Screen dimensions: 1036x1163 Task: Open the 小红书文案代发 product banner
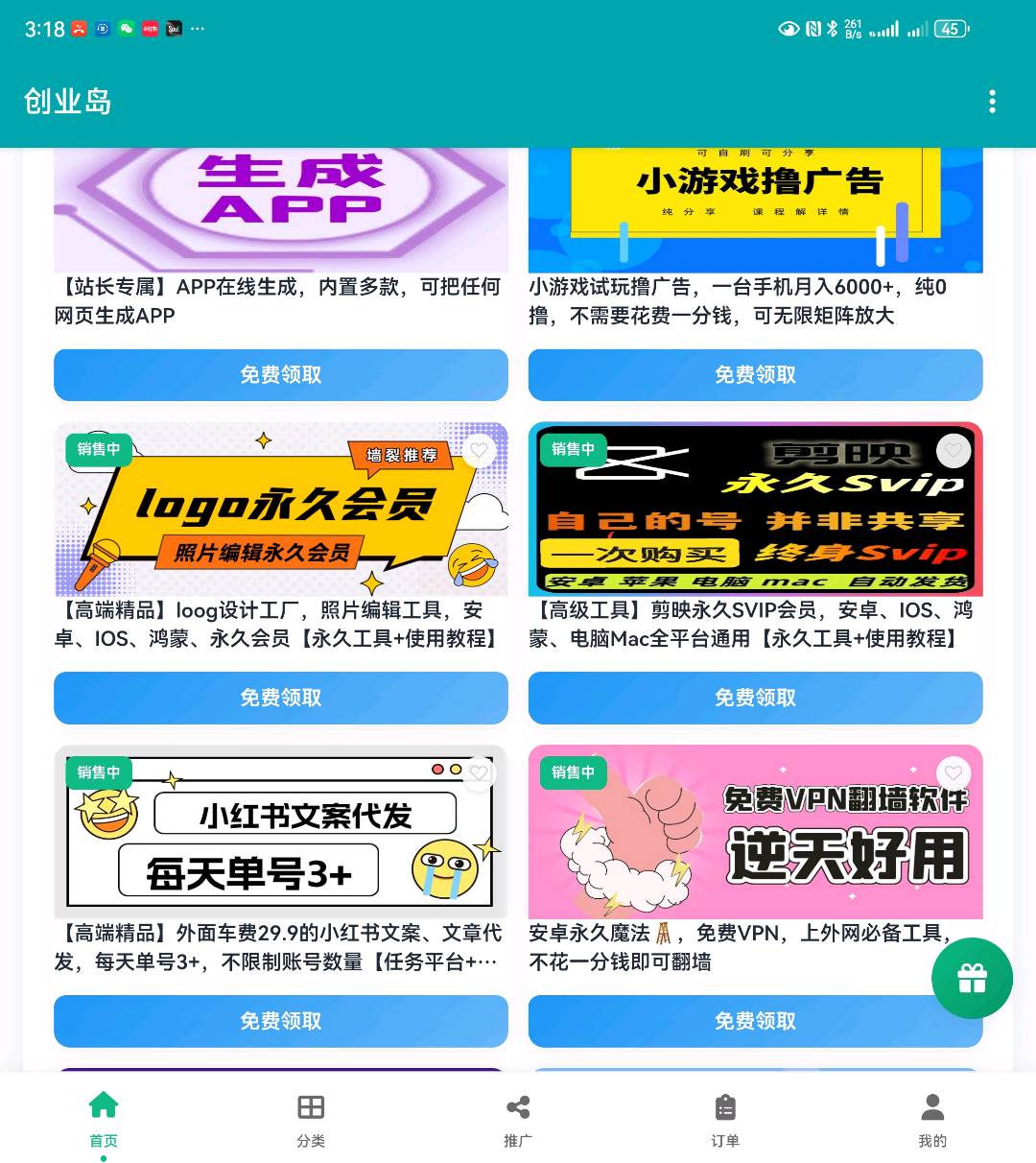(280, 832)
